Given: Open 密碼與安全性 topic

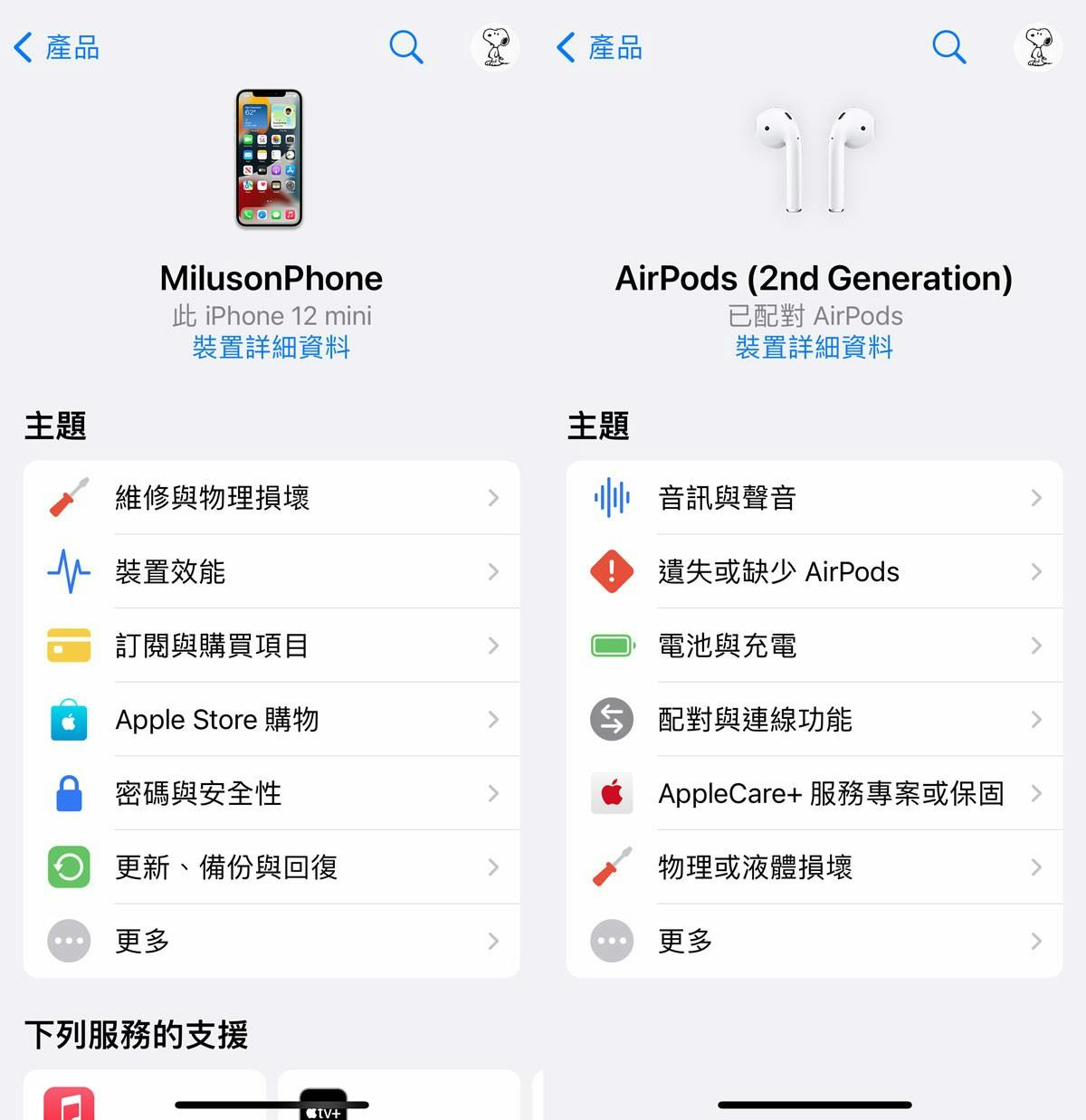Looking at the screenshot, I should coord(271,793).
